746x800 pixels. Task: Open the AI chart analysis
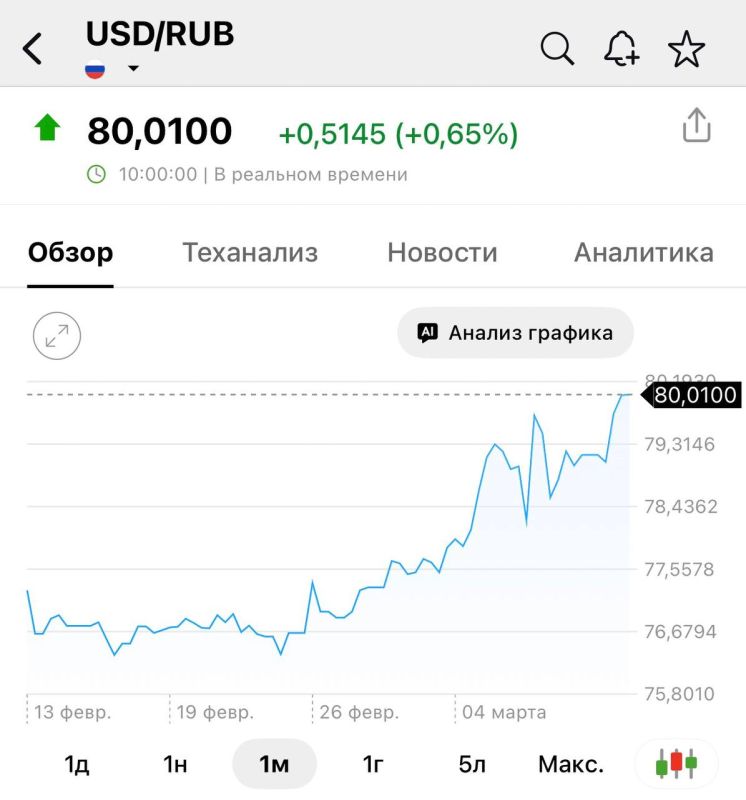514,333
